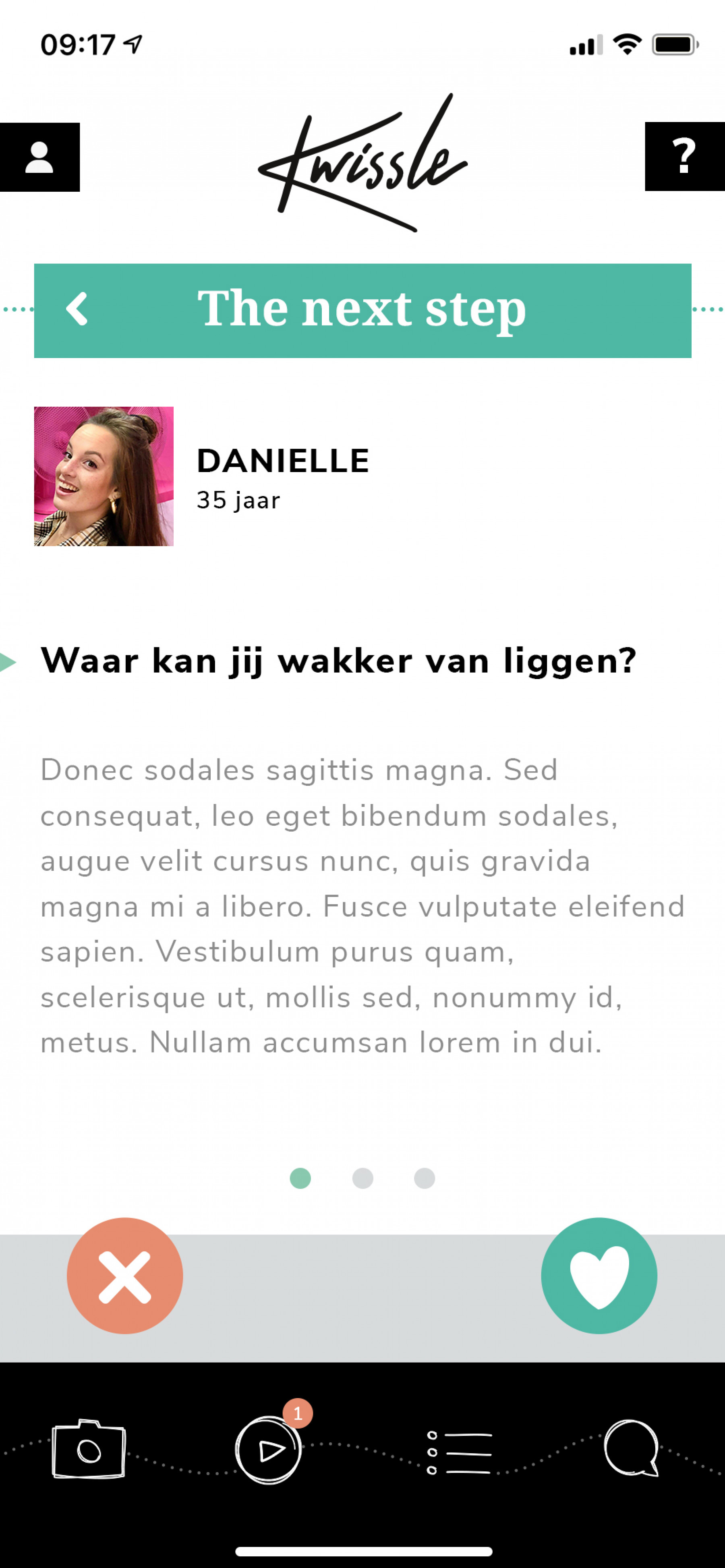Open the help question mark

click(684, 156)
